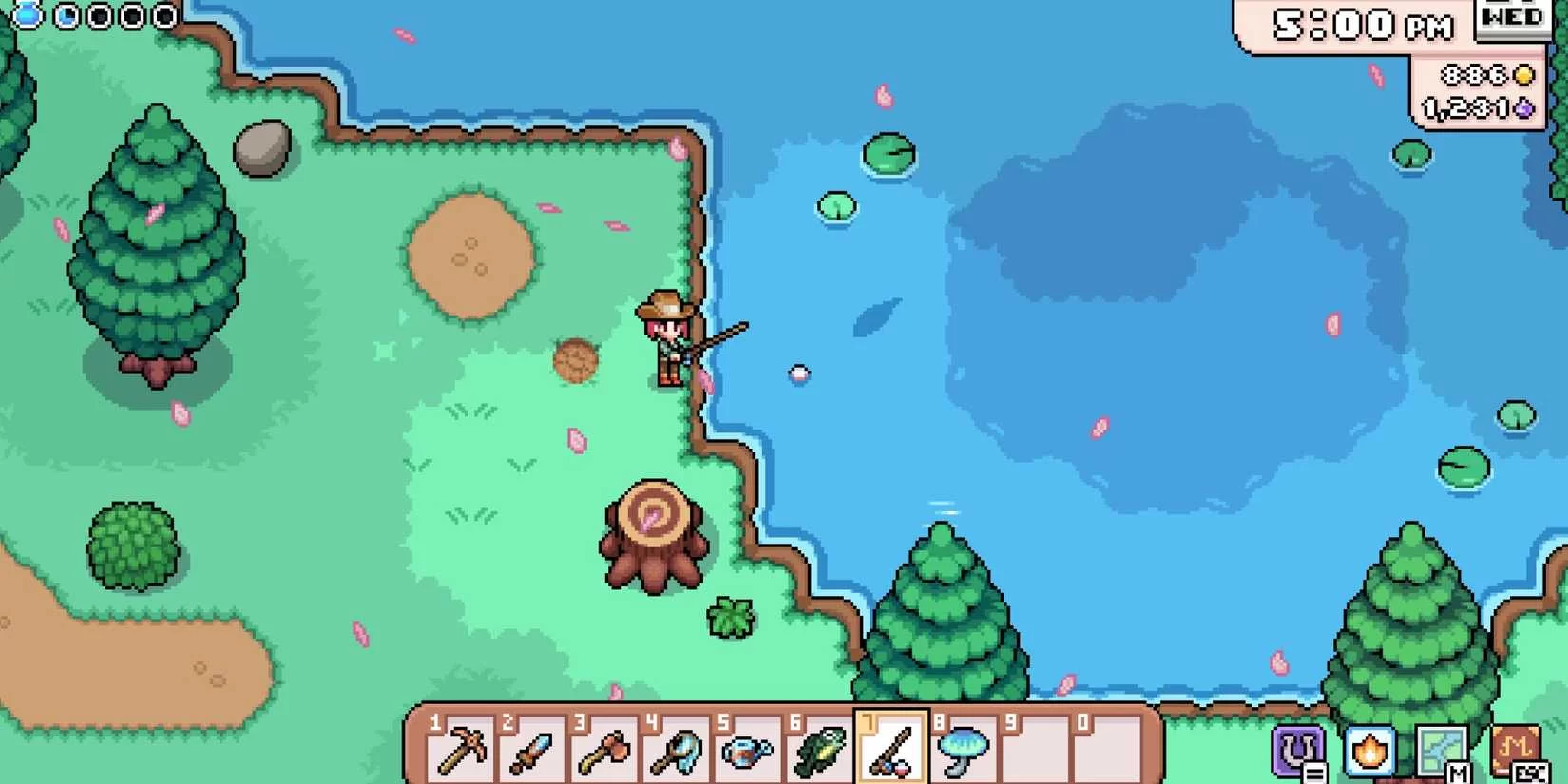
Task: Equip the sword in slot 2
Action: click(532, 750)
